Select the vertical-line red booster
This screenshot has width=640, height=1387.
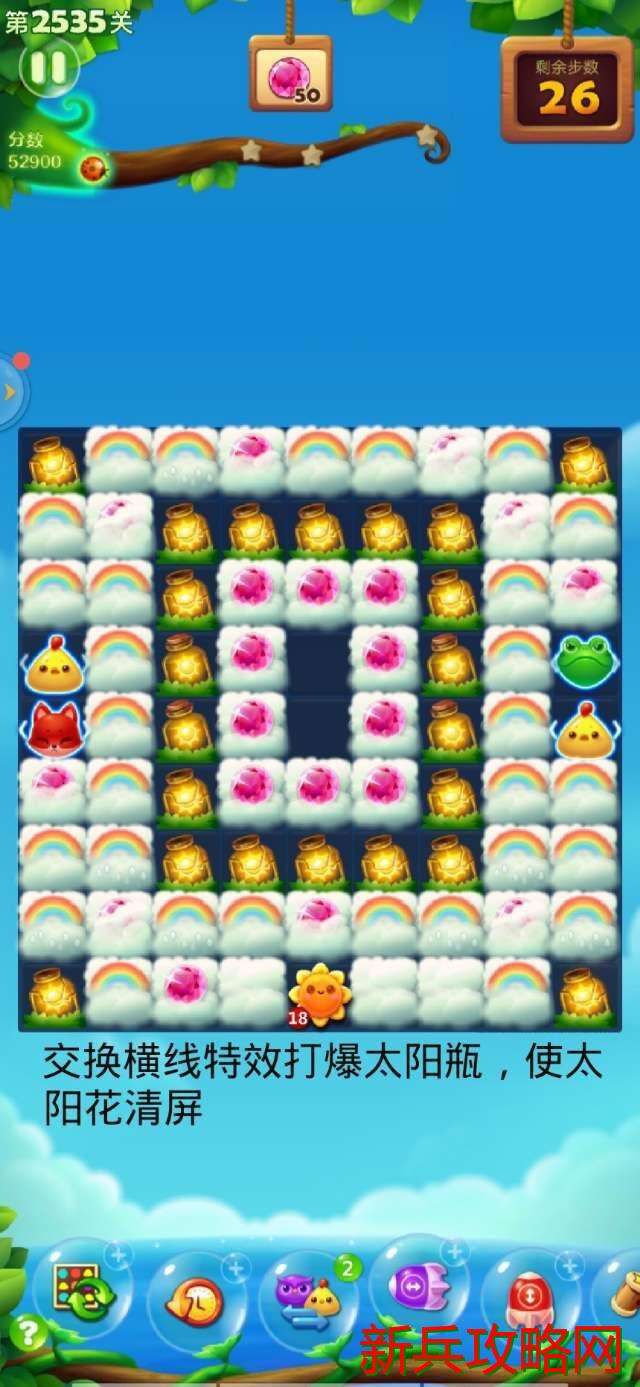[530, 1297]
